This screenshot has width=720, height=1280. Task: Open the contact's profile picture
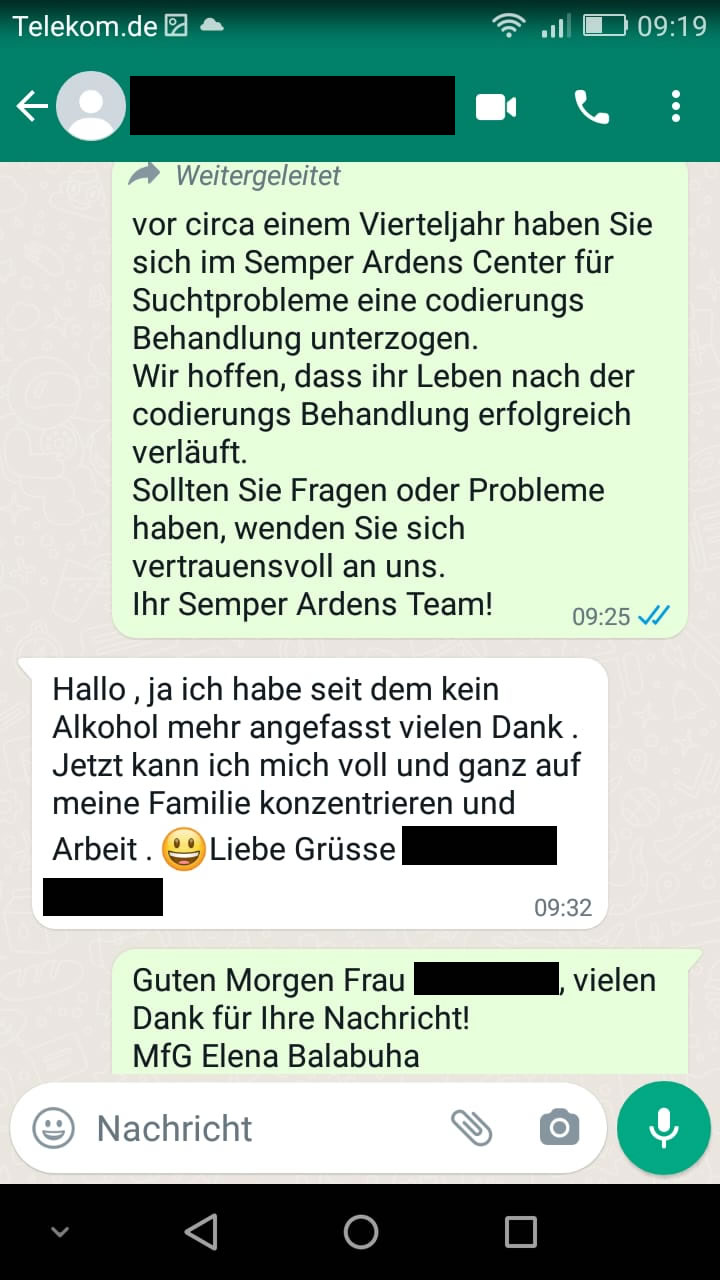(91, 106)
